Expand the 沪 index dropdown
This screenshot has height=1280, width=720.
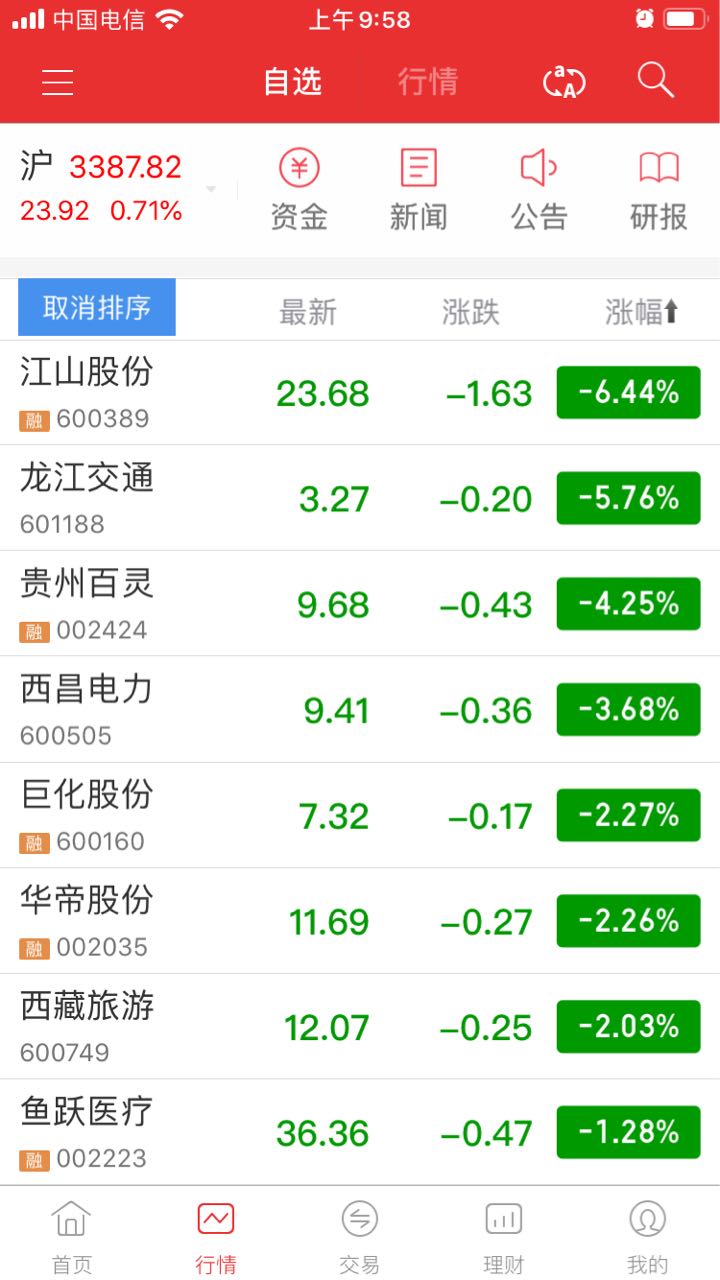[x=211, y=189]
